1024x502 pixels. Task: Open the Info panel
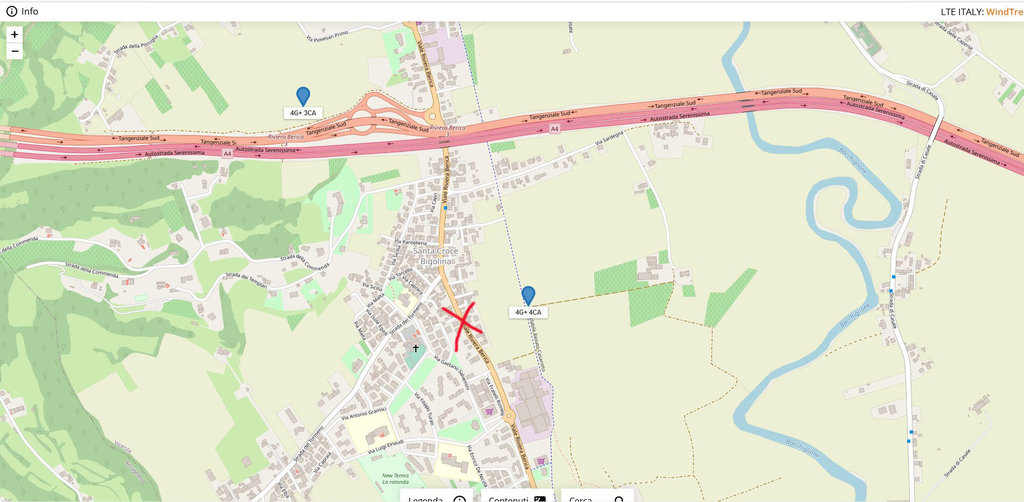tap(22, 11)
